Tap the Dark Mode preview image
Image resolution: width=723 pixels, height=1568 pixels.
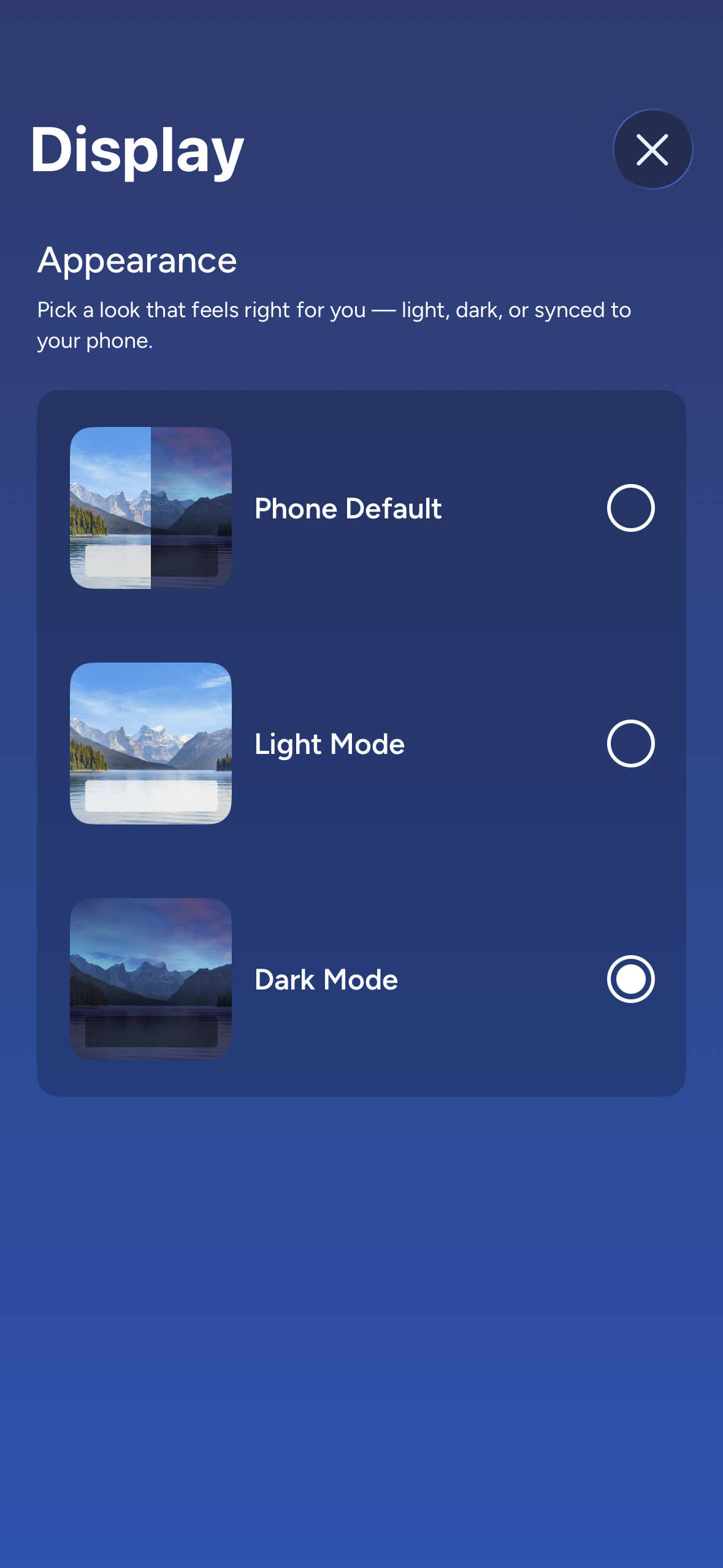[151, 979]
